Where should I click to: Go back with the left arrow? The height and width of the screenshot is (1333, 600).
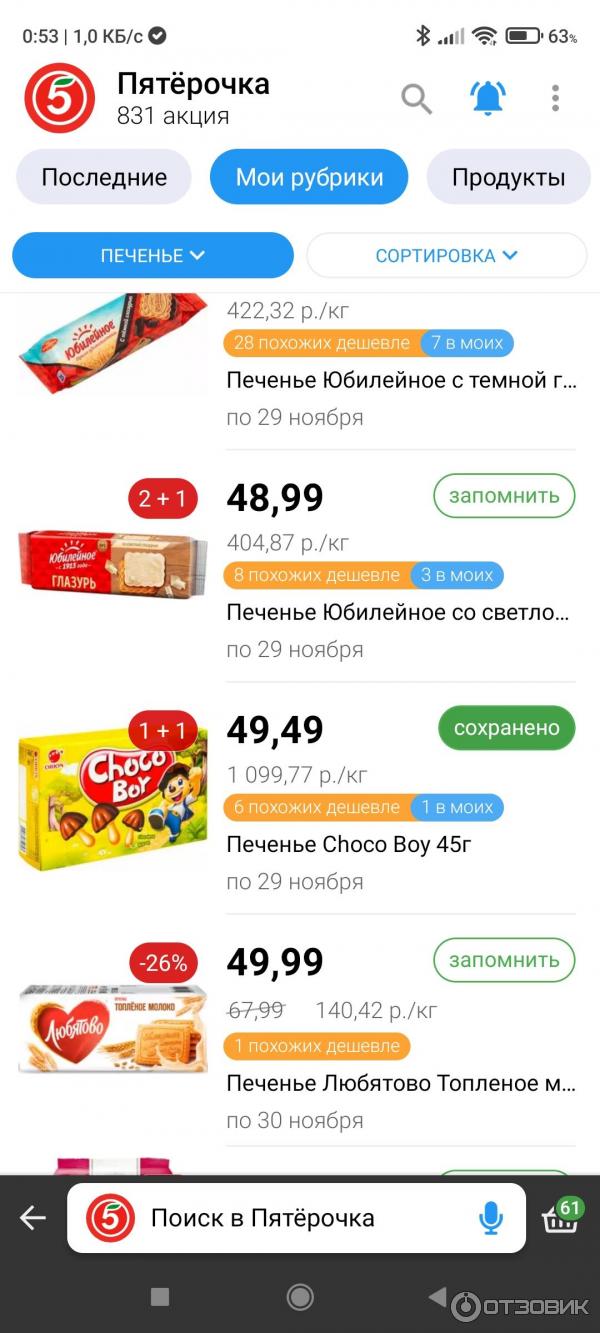[x=33, y=1218]
